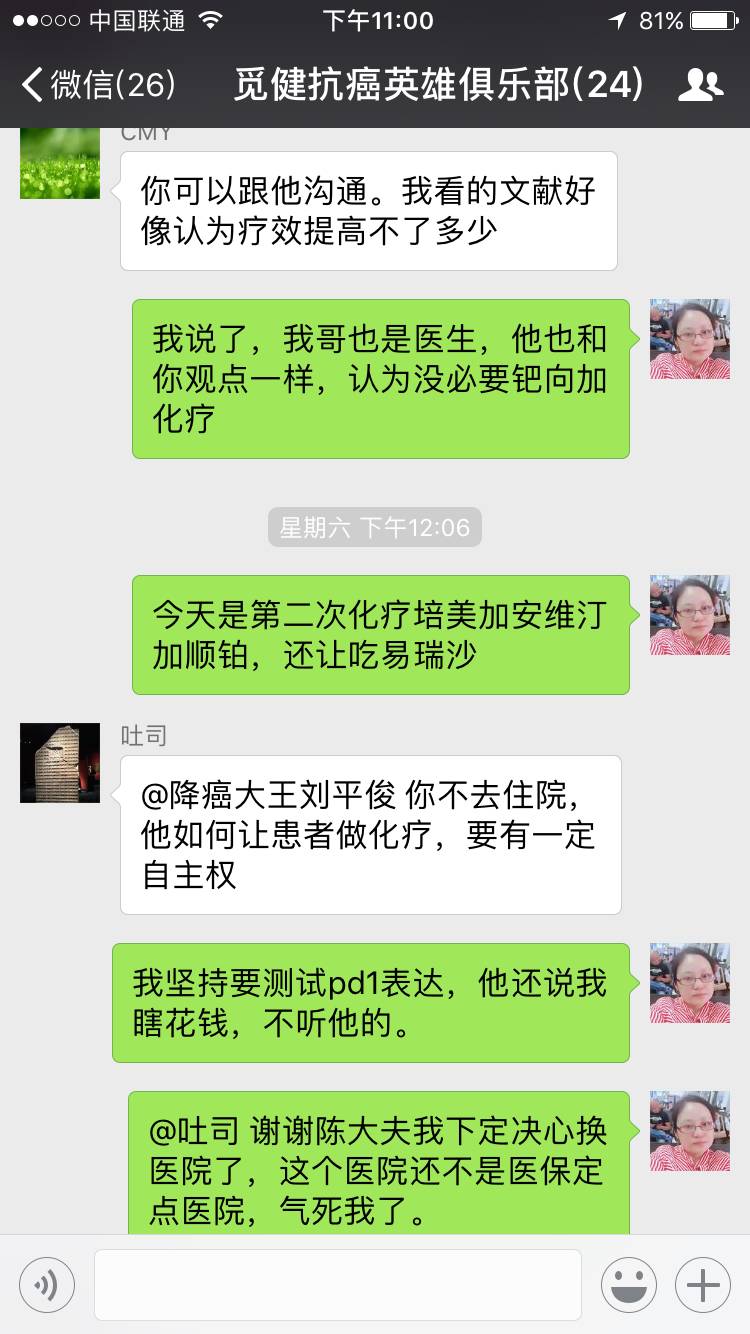
Task: Tap the message text input field
Action: click(x=338, y=1284)
